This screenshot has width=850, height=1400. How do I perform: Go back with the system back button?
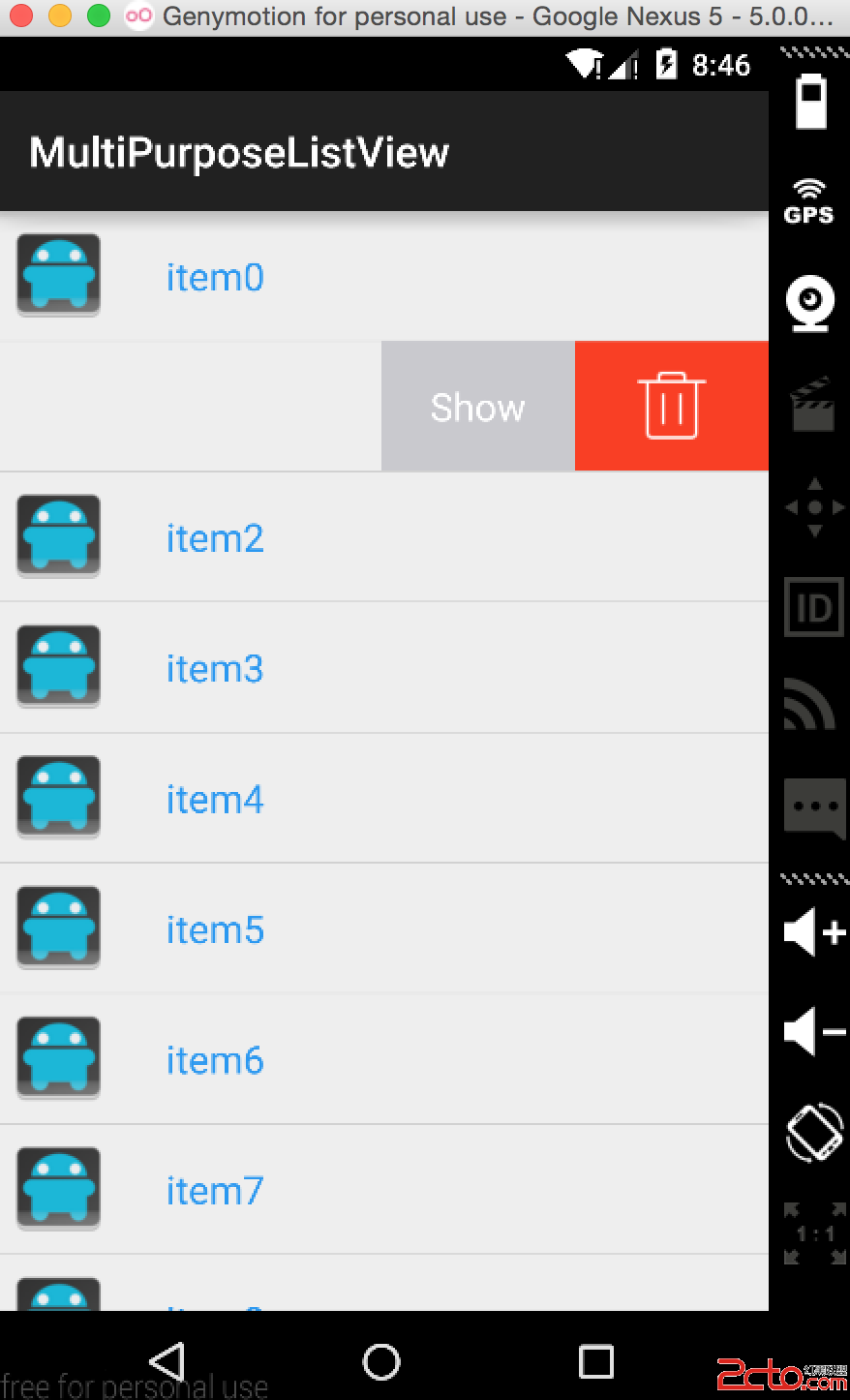168,1361
